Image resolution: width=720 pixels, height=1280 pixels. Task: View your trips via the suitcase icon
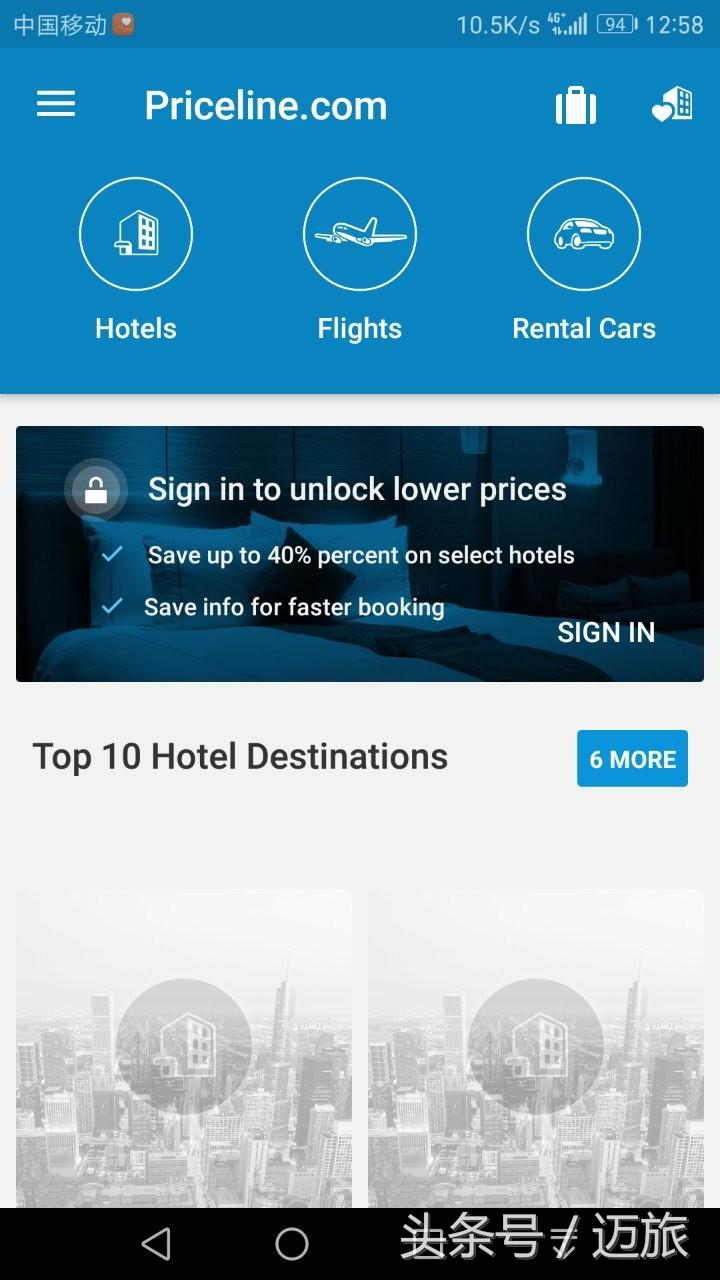click(x=574, y=105)
